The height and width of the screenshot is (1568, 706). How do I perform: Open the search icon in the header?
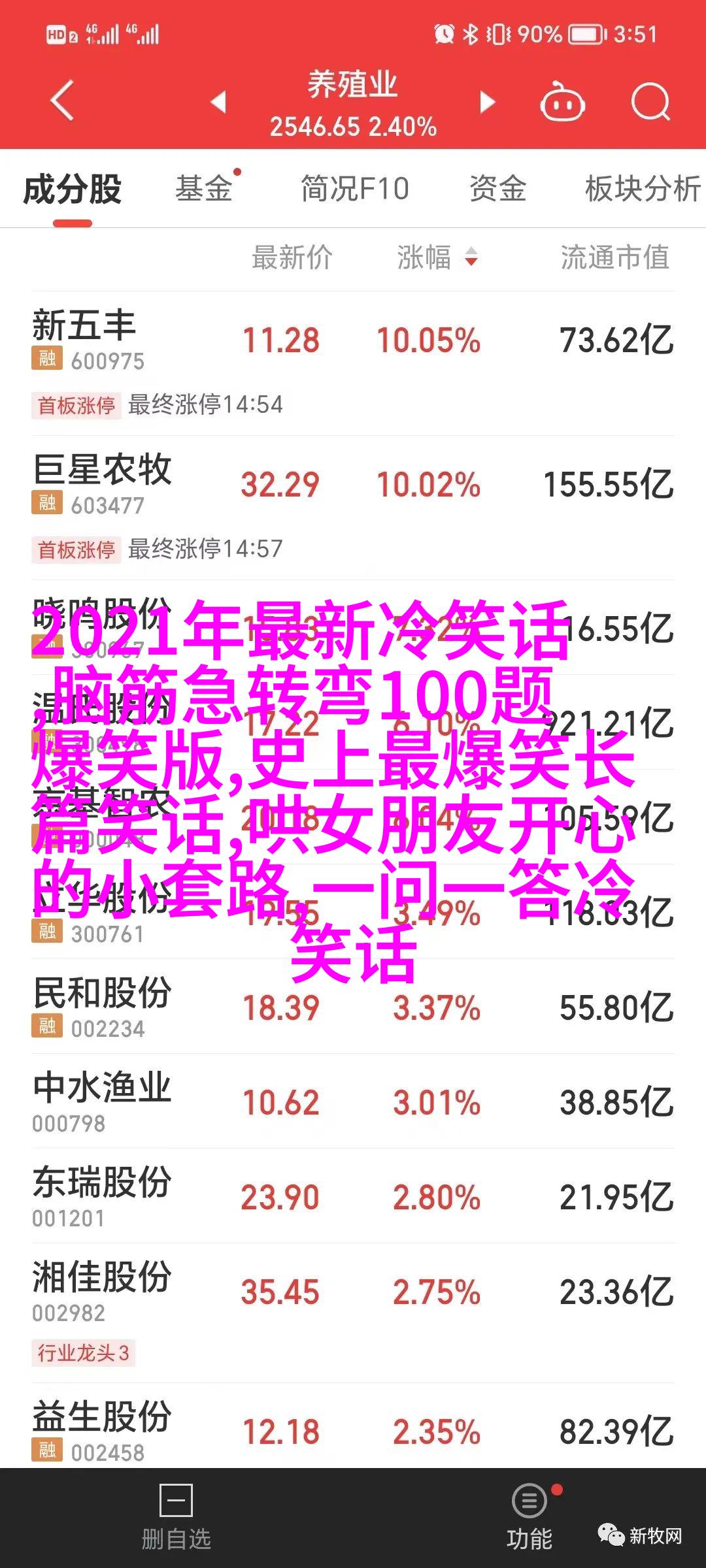pos(650,103)
